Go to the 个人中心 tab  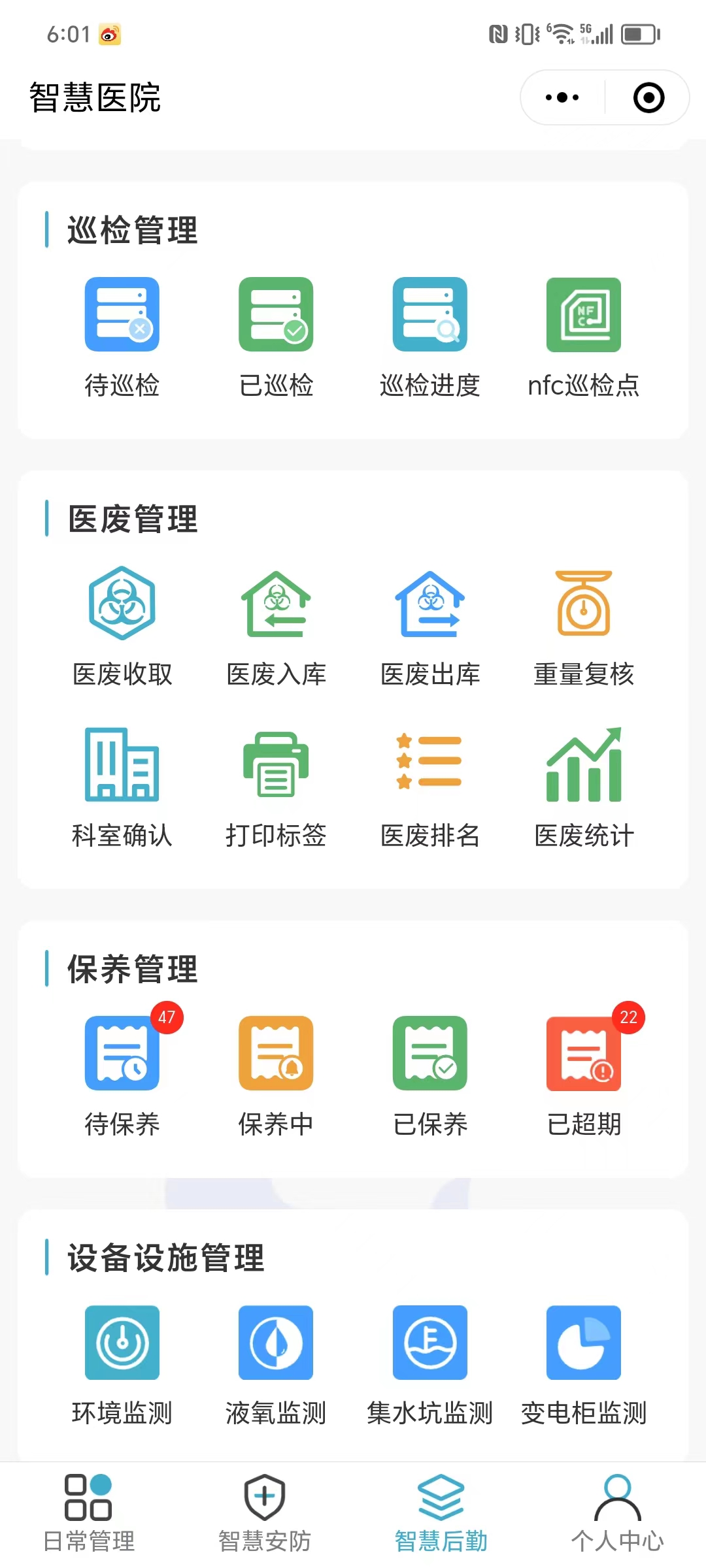pyautogui.click(x=618, y=1514)
